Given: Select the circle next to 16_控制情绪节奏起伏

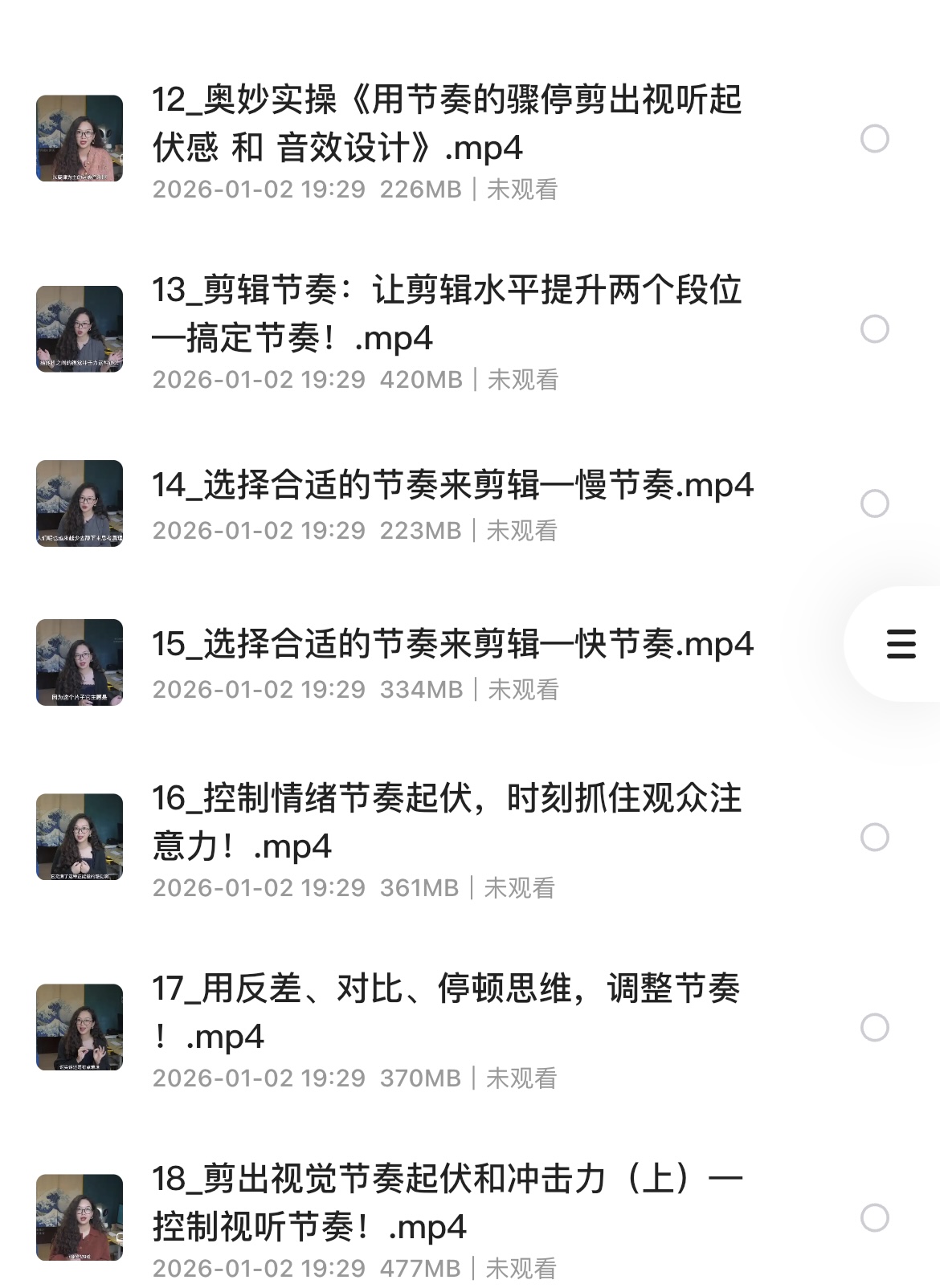Looking at the screenshot, I should [x=874, y=838].
